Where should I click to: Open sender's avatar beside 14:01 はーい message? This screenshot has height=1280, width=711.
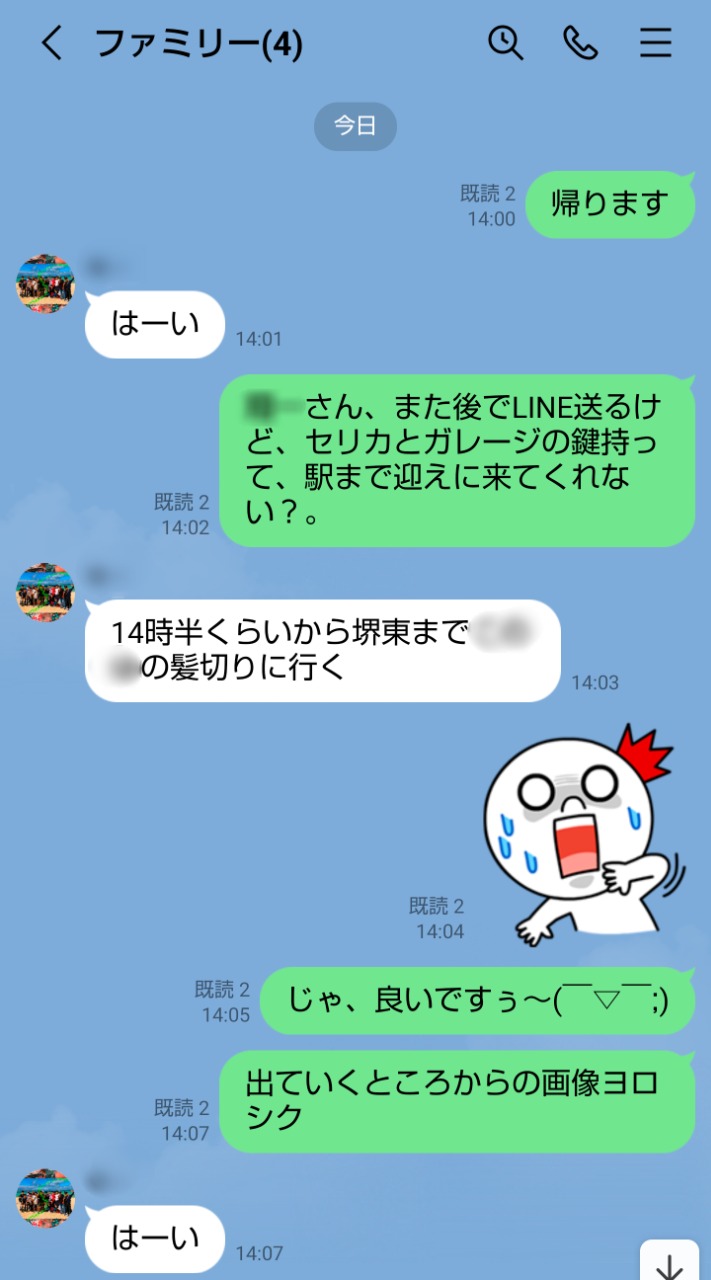coord(46,284)
